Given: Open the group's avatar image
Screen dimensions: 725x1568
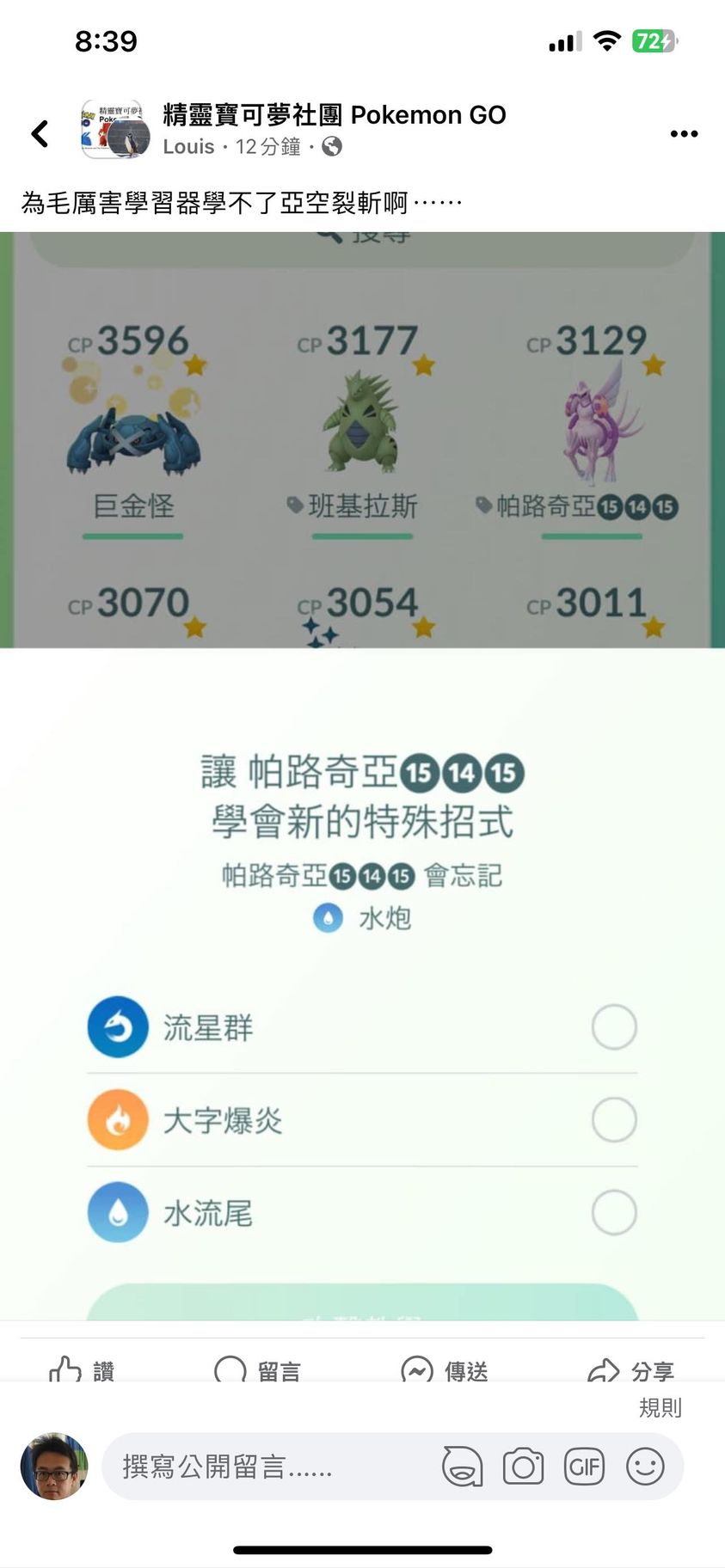Looking at the screenshot, I should pos(114,130).
